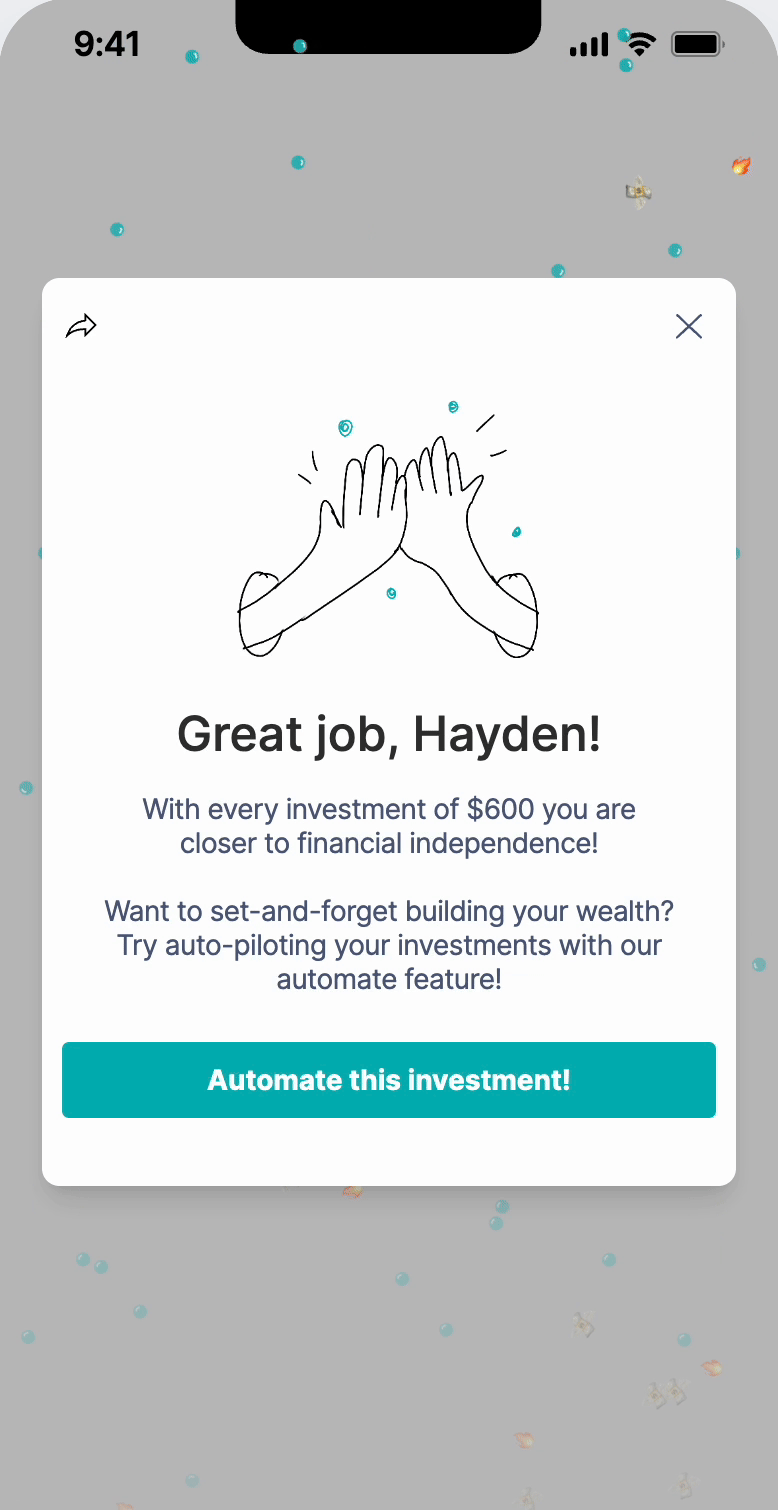Image resolution: width=778 pixels, height=1510 pixels.
Task: Share this investment achievement
Action: (81, 326)
